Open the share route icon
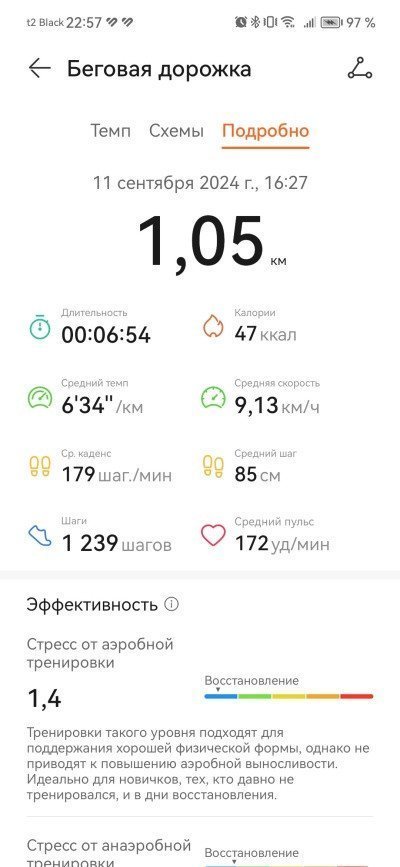The width and height of the screenshot is (400, 867). pyautogui.click(x=360, y=69)
